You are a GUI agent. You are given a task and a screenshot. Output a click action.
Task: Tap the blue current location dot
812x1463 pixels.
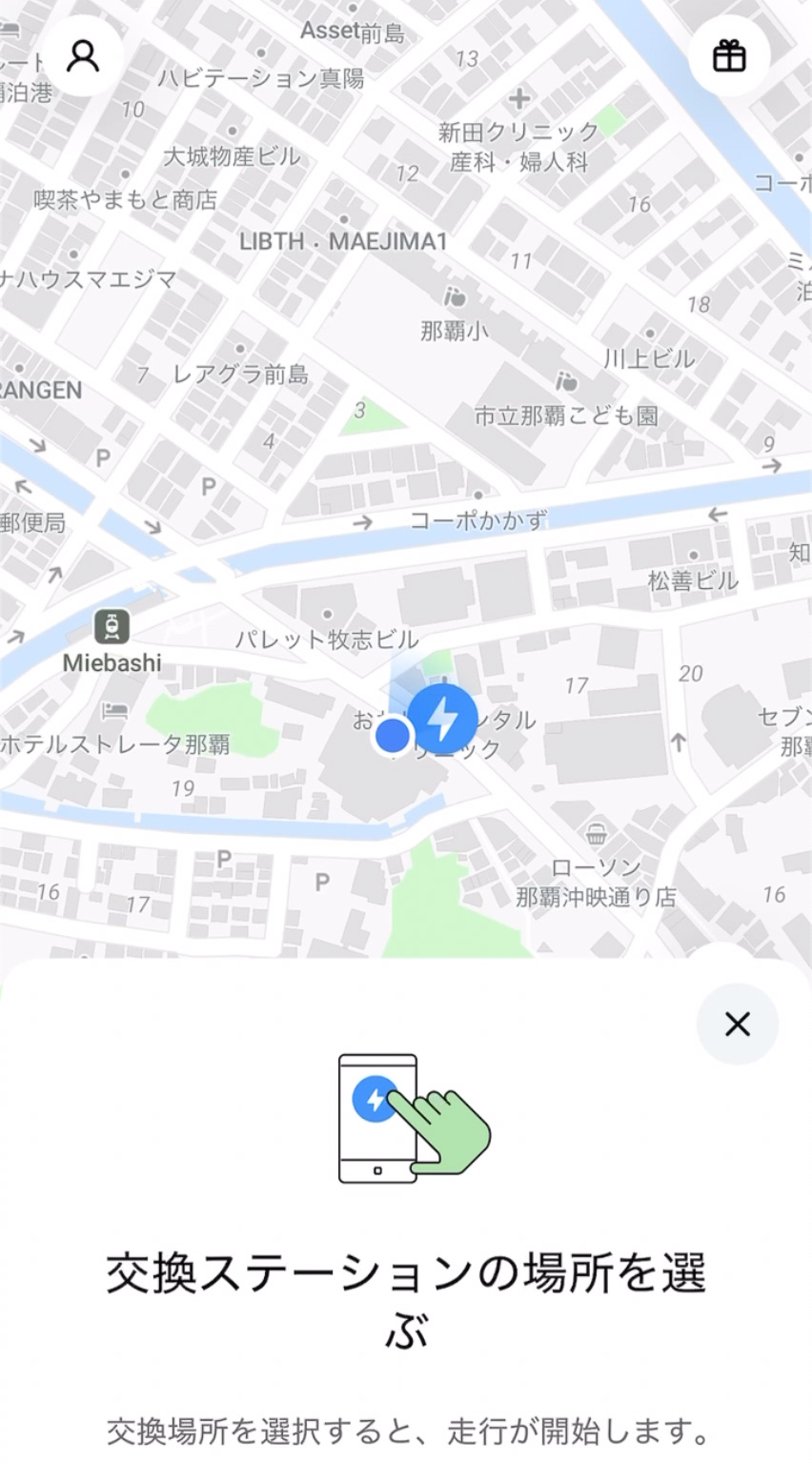click(394, 734)
